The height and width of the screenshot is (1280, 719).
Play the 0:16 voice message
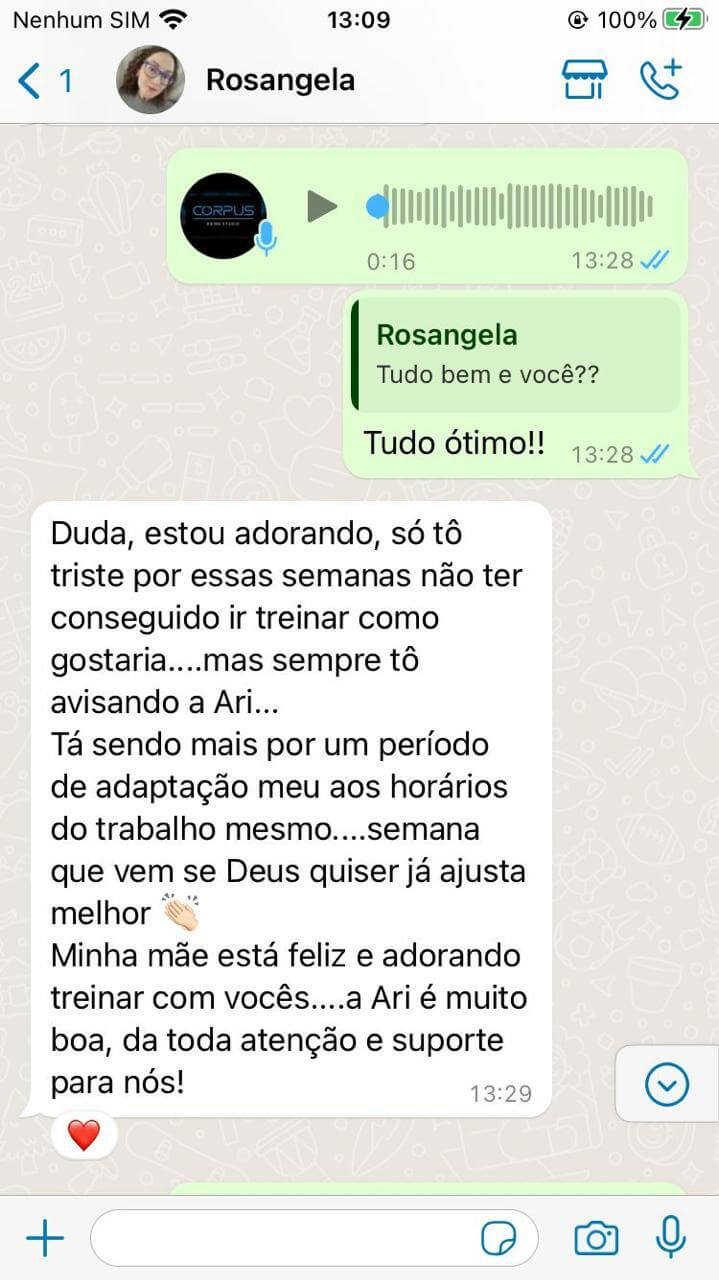coord(321,207)
